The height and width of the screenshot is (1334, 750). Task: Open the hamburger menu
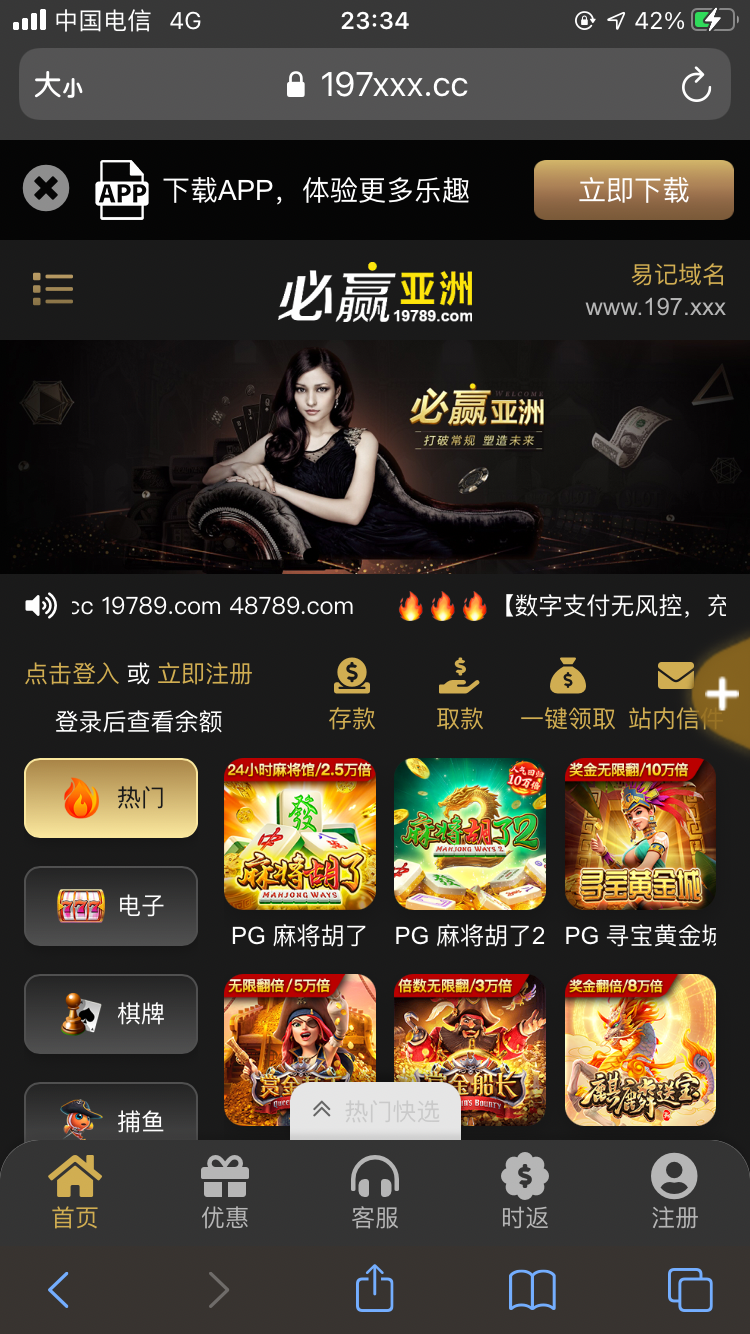53,289
